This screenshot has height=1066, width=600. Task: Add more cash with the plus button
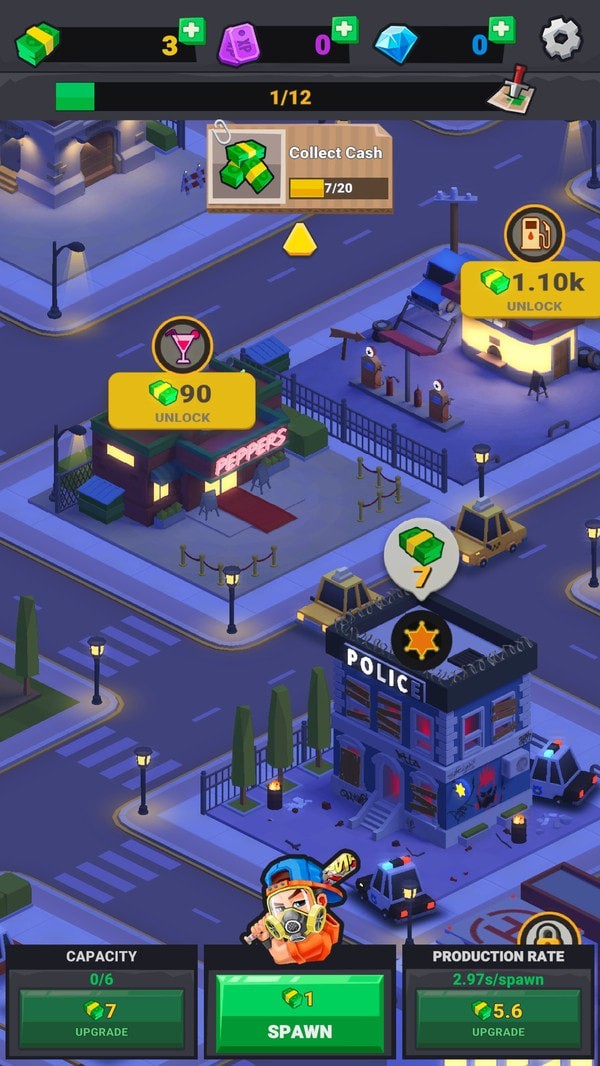[192, 31]
